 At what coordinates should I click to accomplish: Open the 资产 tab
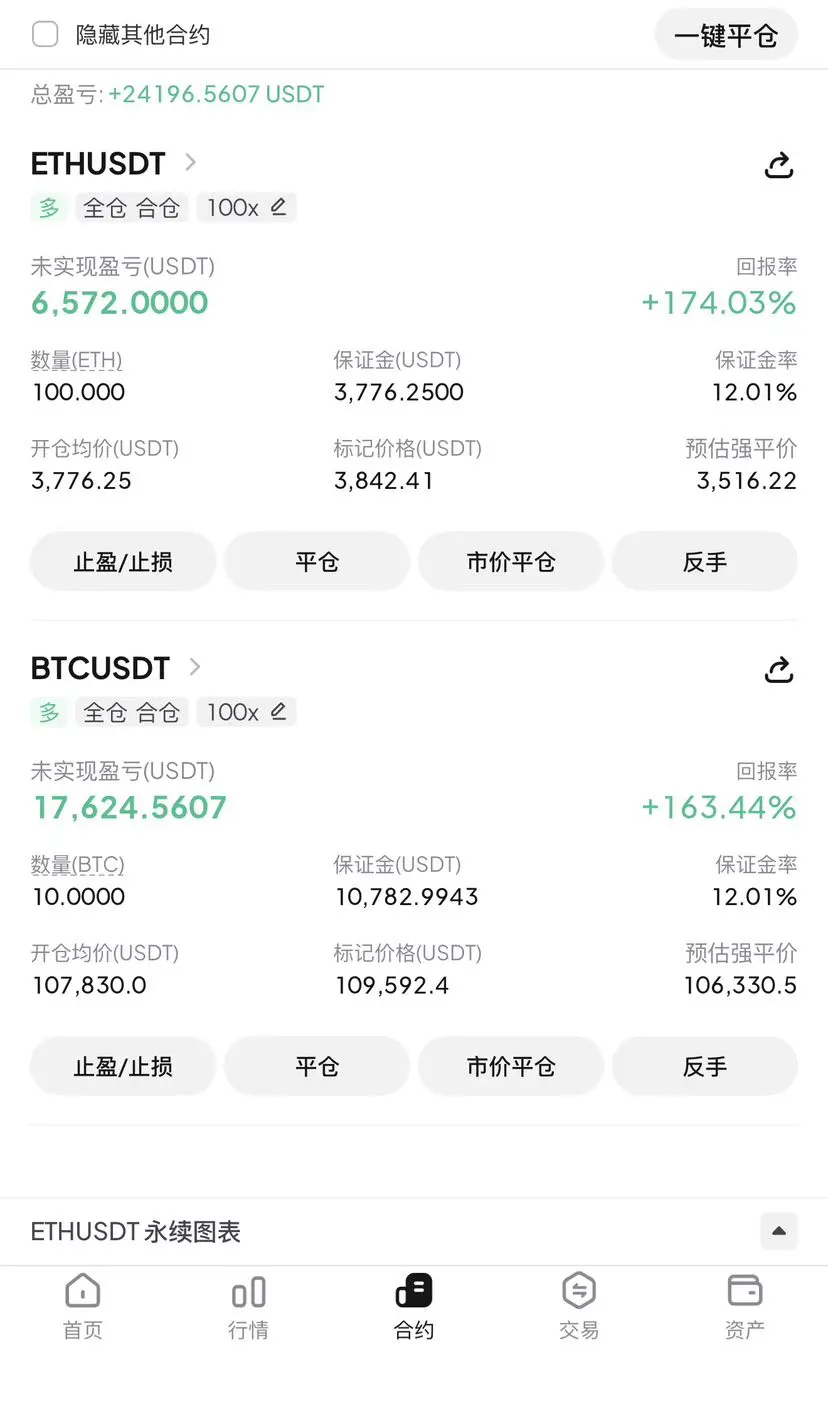[x=745, y=1306]
